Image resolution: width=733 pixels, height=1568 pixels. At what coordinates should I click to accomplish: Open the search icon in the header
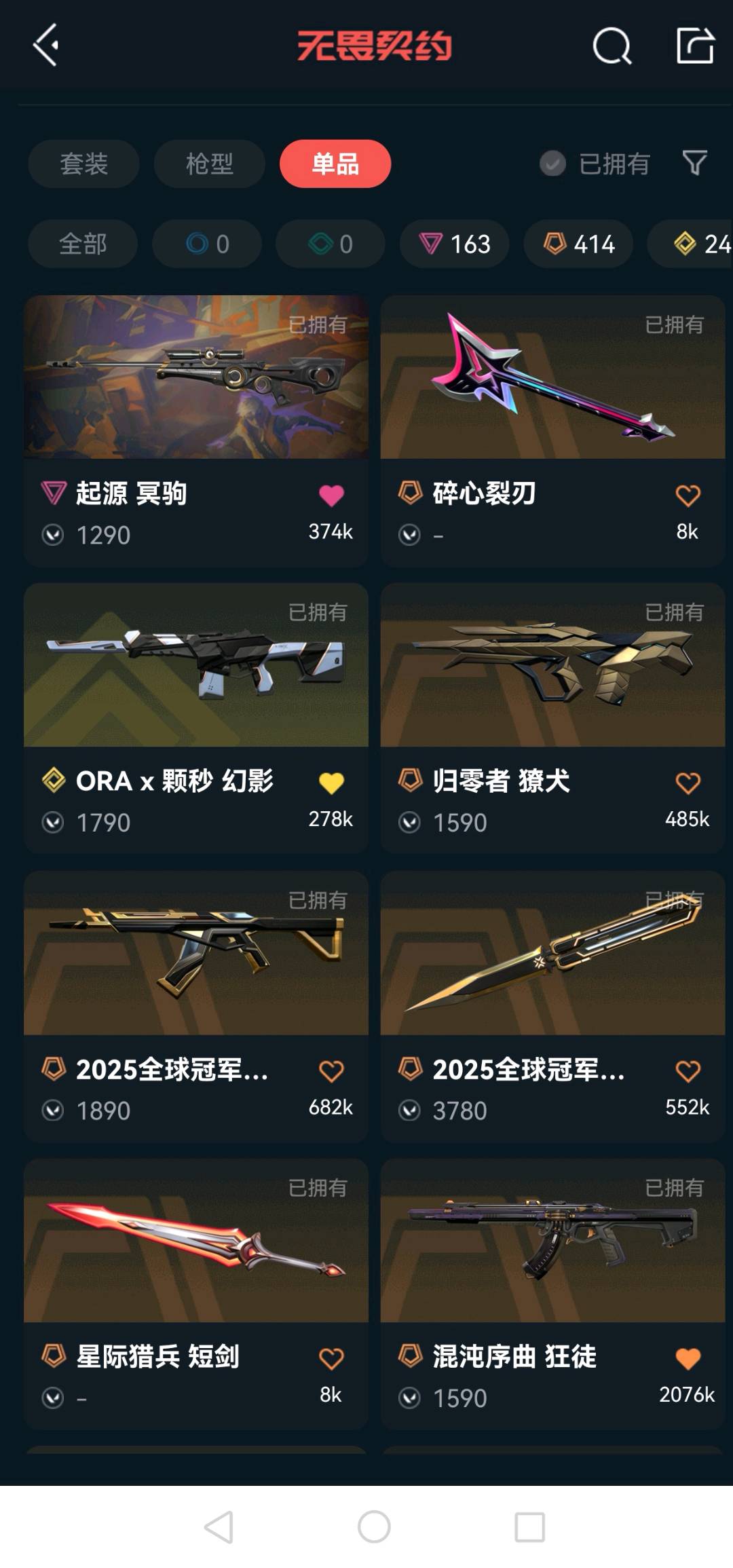pyautogui.click(x=612, y=46)
